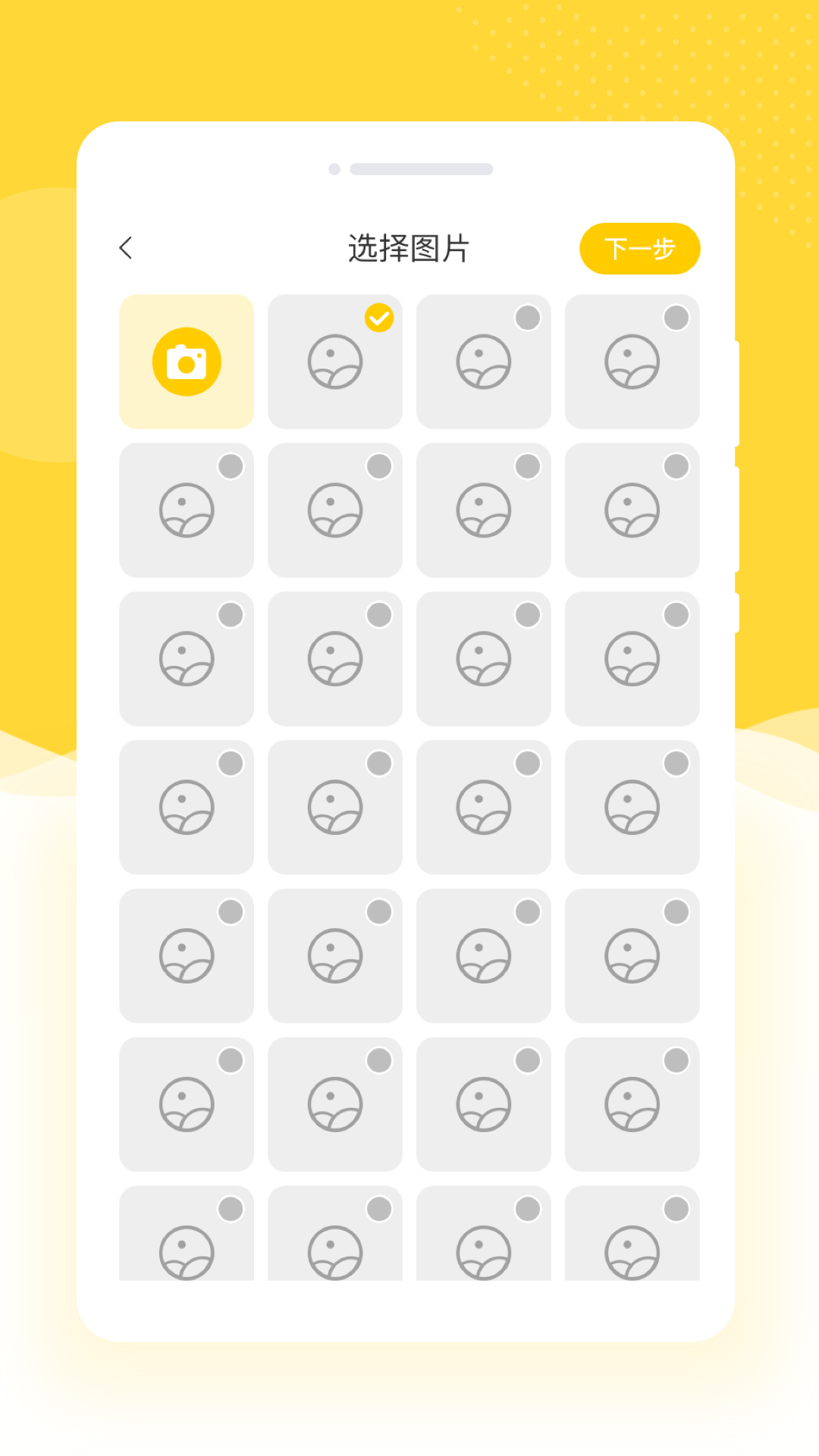Tap the photo icon in the third row, second column
The height and width of the screenshot is (1456, 819).
coord(335,658)
